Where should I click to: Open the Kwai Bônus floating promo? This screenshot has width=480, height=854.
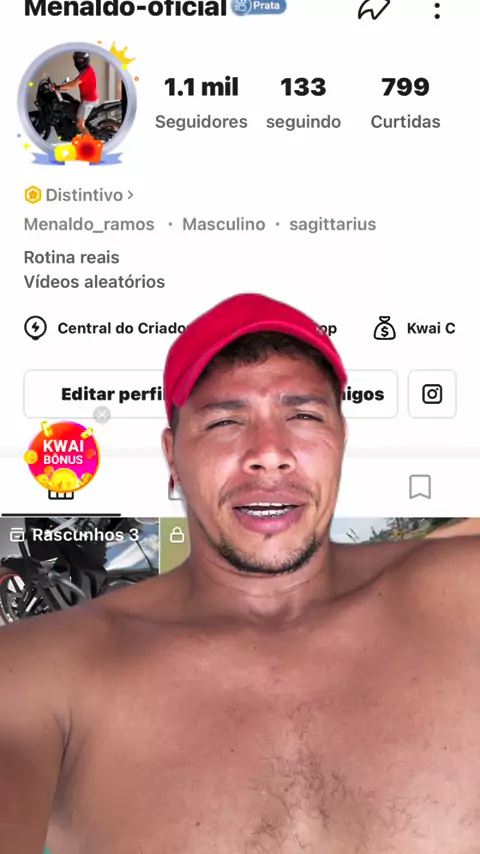(62, 456)
